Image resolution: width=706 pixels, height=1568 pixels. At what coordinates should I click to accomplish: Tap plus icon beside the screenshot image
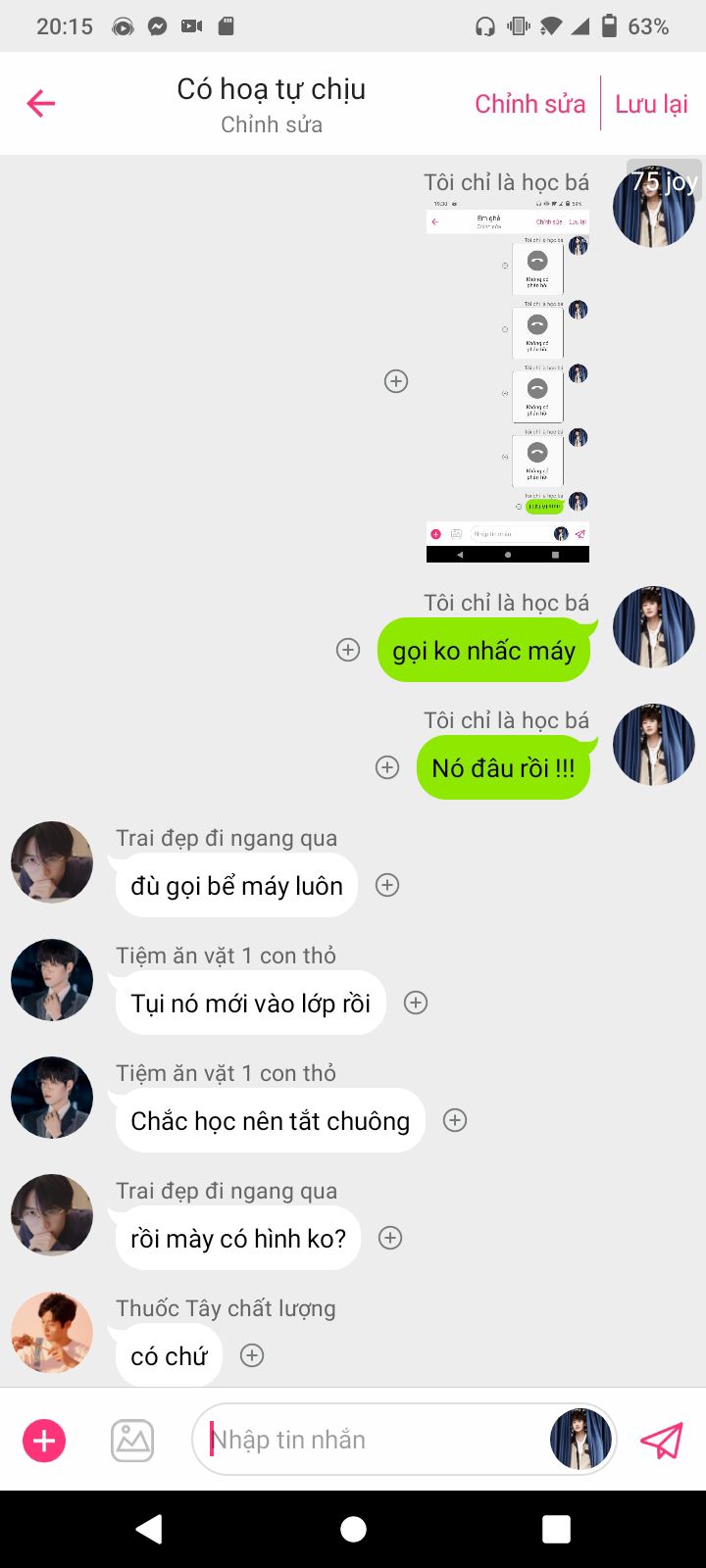(x=396, y=381)
